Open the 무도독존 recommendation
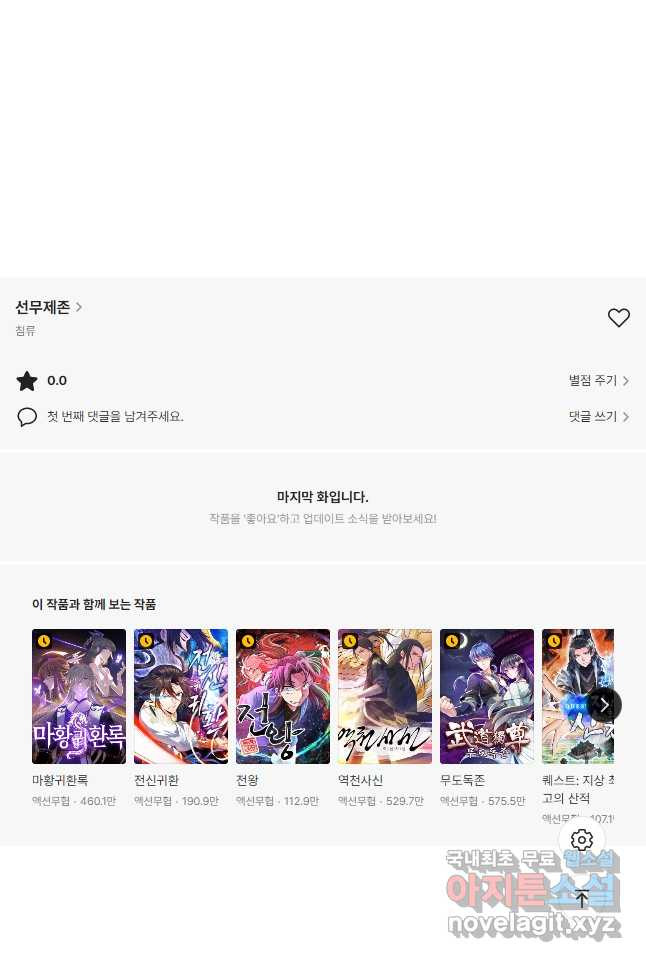Image resolution: width=646 pixels, height=962 pixels. 487,696
